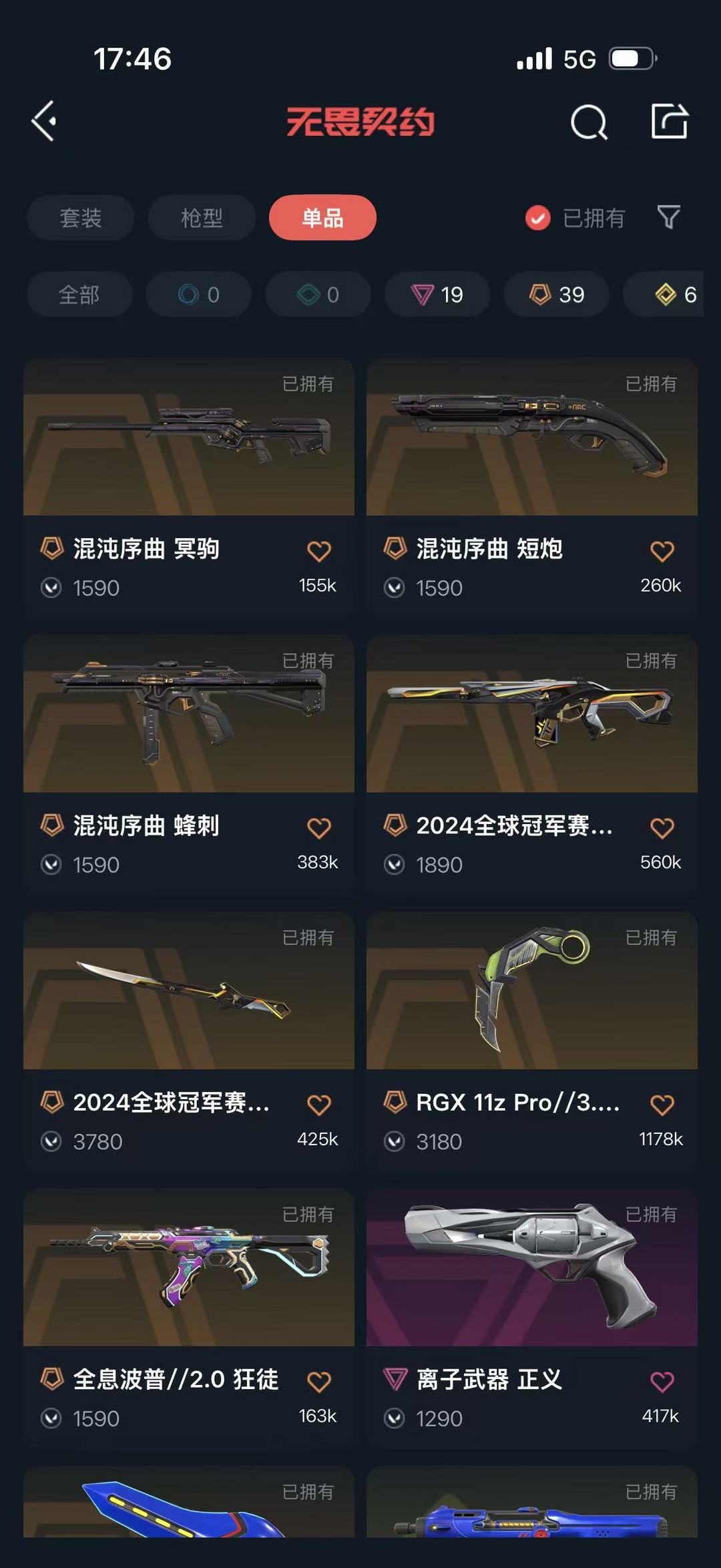The image size is (721, 1568).
Task: Open the filter funnel icon
Action: [668, 217]
